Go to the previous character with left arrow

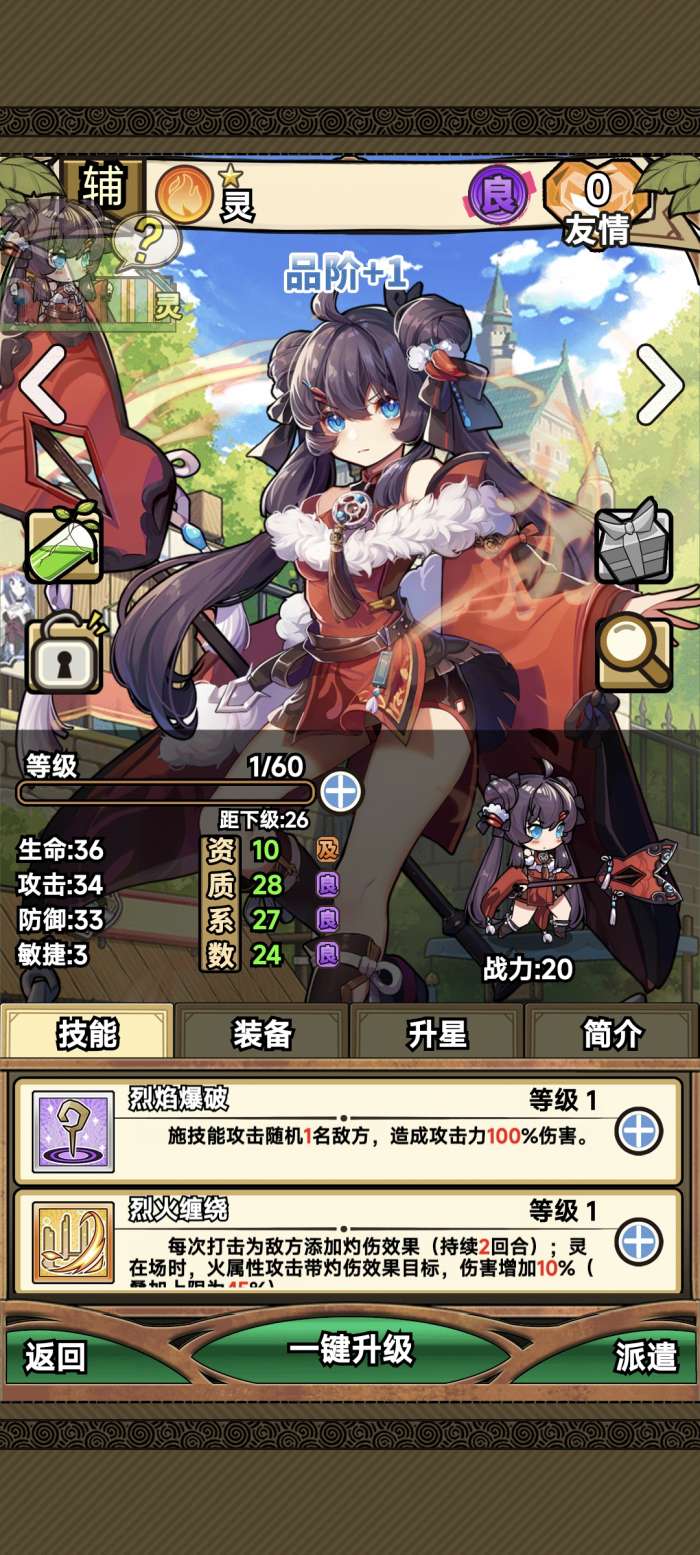click(42, 383)
